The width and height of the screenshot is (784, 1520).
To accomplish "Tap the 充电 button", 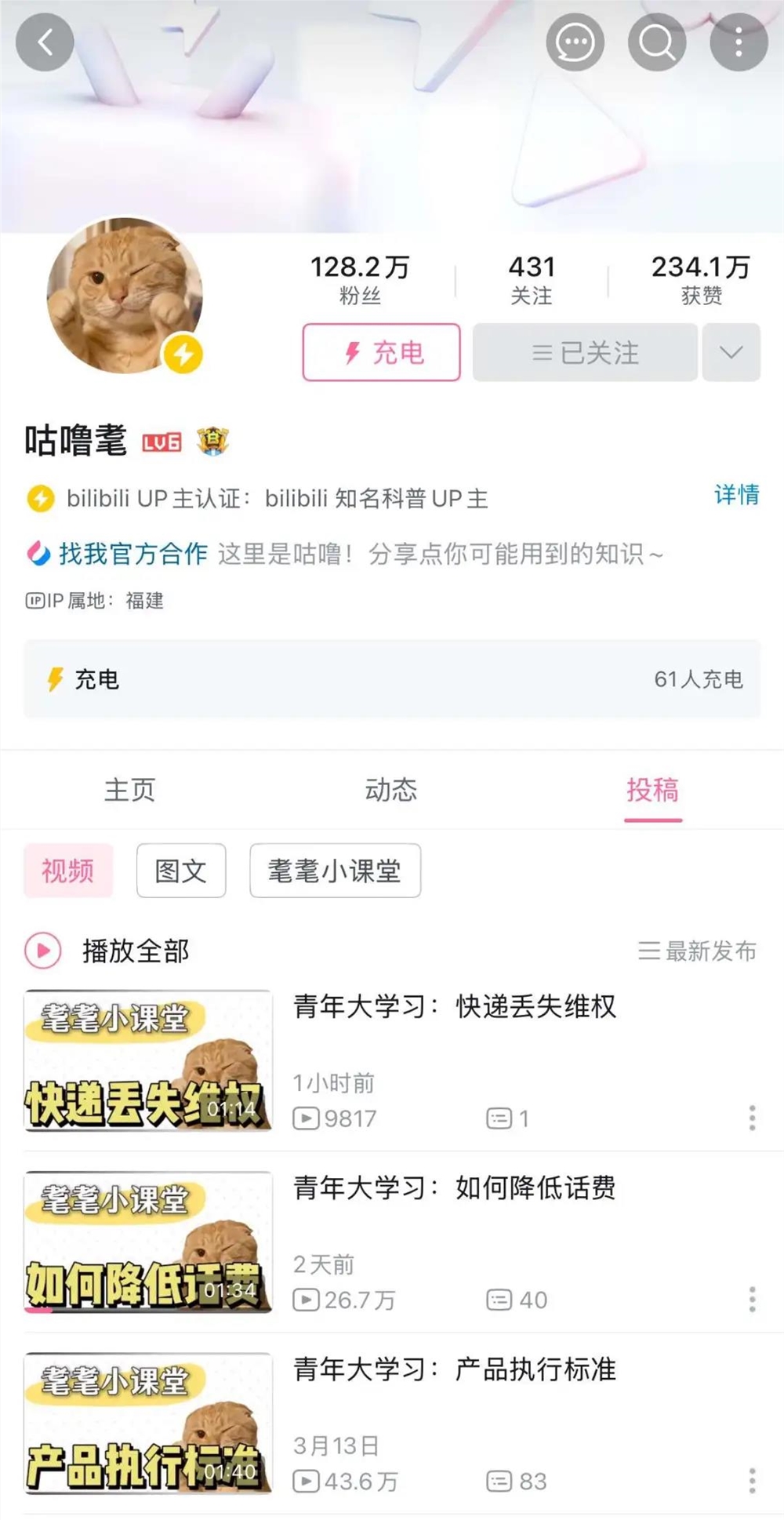I will click(382, 352).
